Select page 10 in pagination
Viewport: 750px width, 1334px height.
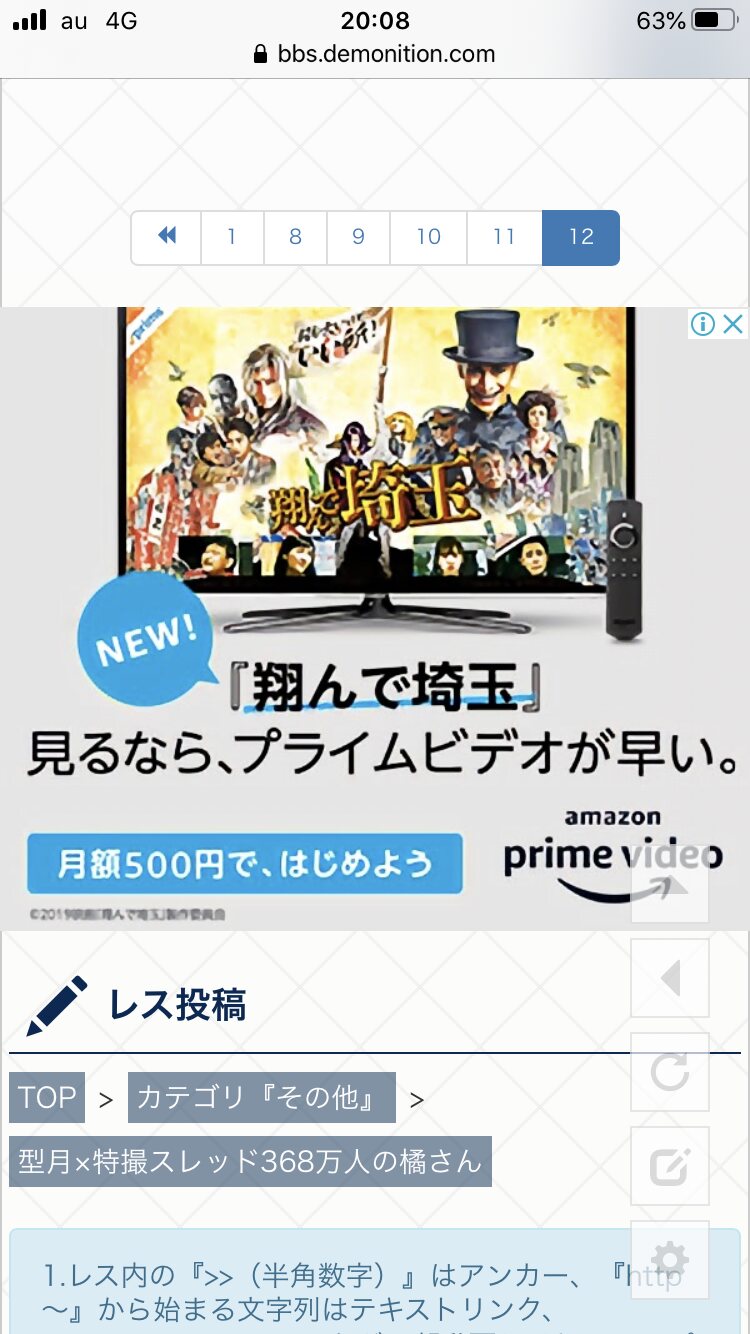tap(428, 237)
